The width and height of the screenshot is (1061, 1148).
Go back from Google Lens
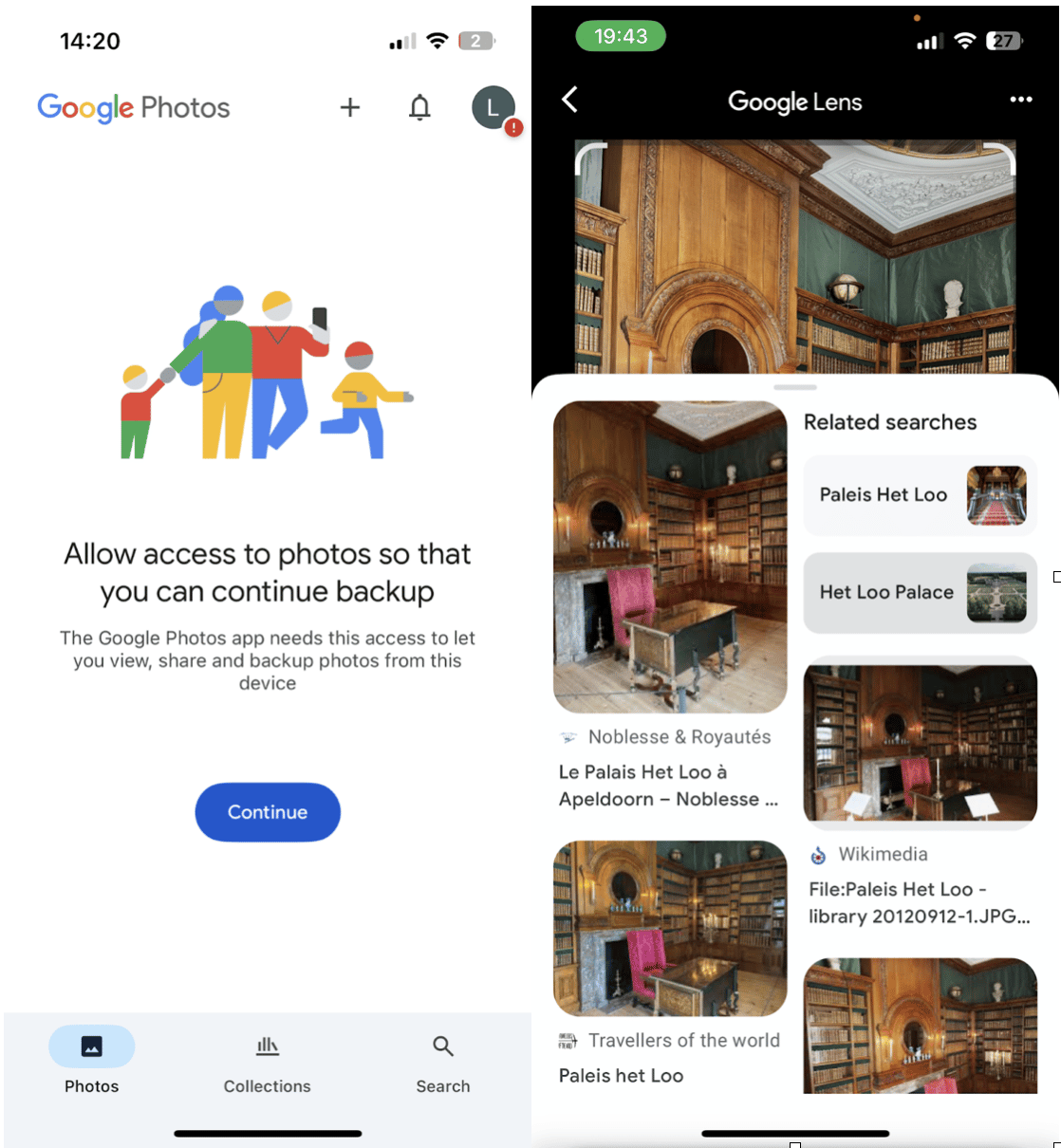pos(569,100)
